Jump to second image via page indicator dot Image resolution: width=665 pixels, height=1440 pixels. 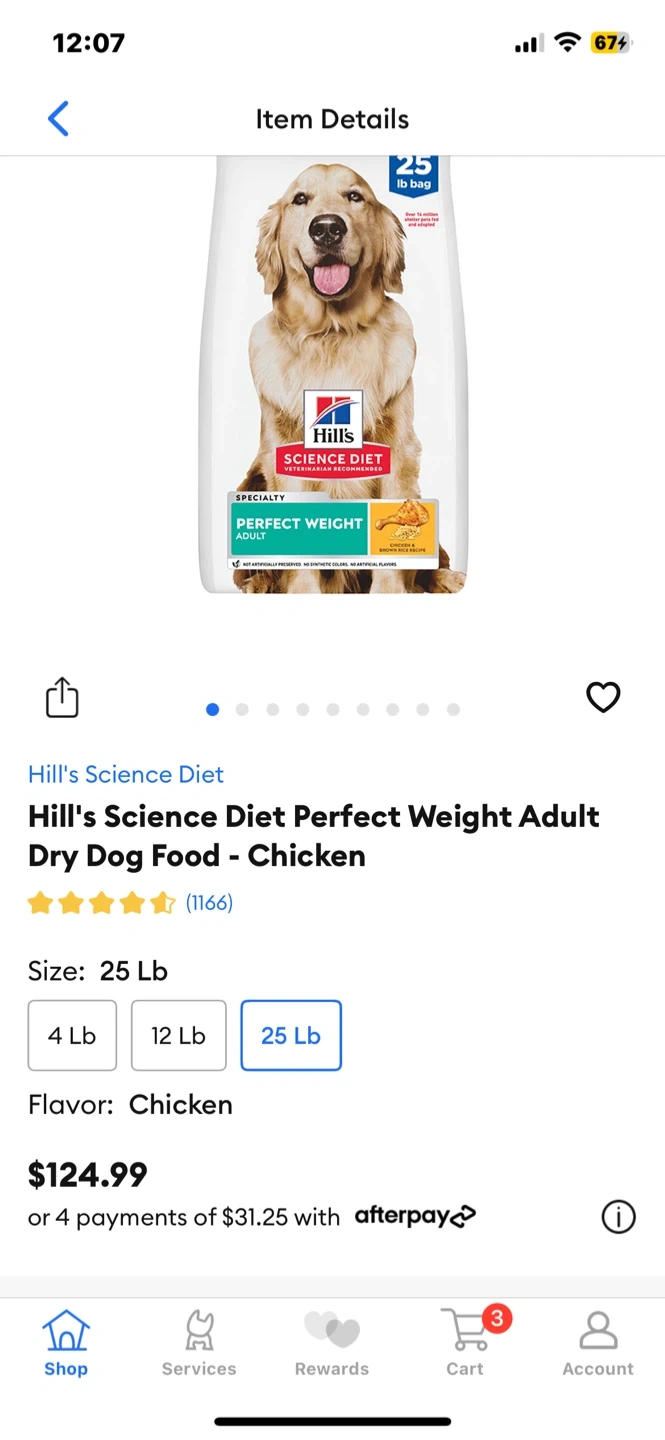pyautogui.click(x=242, y=709)
